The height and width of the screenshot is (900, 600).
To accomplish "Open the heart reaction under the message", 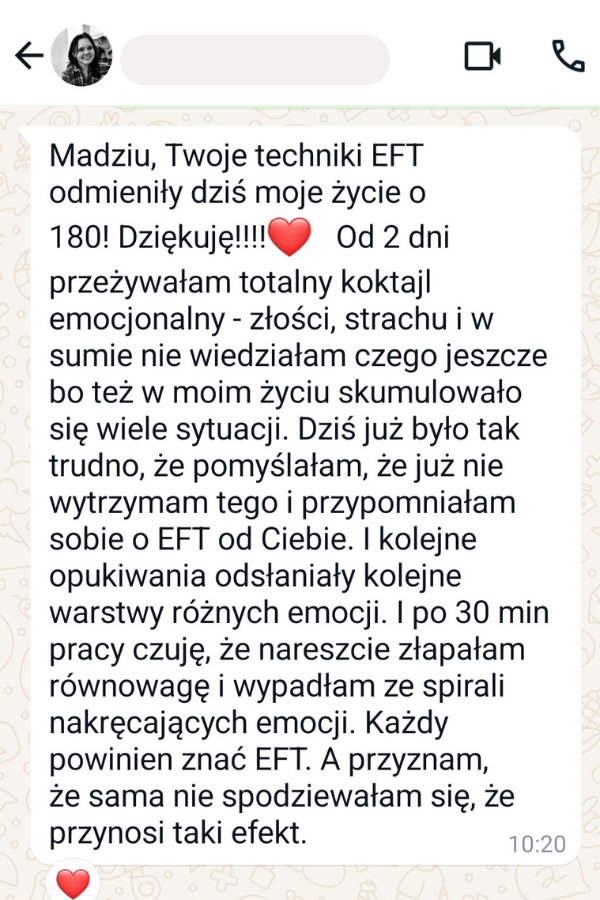I will [x=73, y=882].
